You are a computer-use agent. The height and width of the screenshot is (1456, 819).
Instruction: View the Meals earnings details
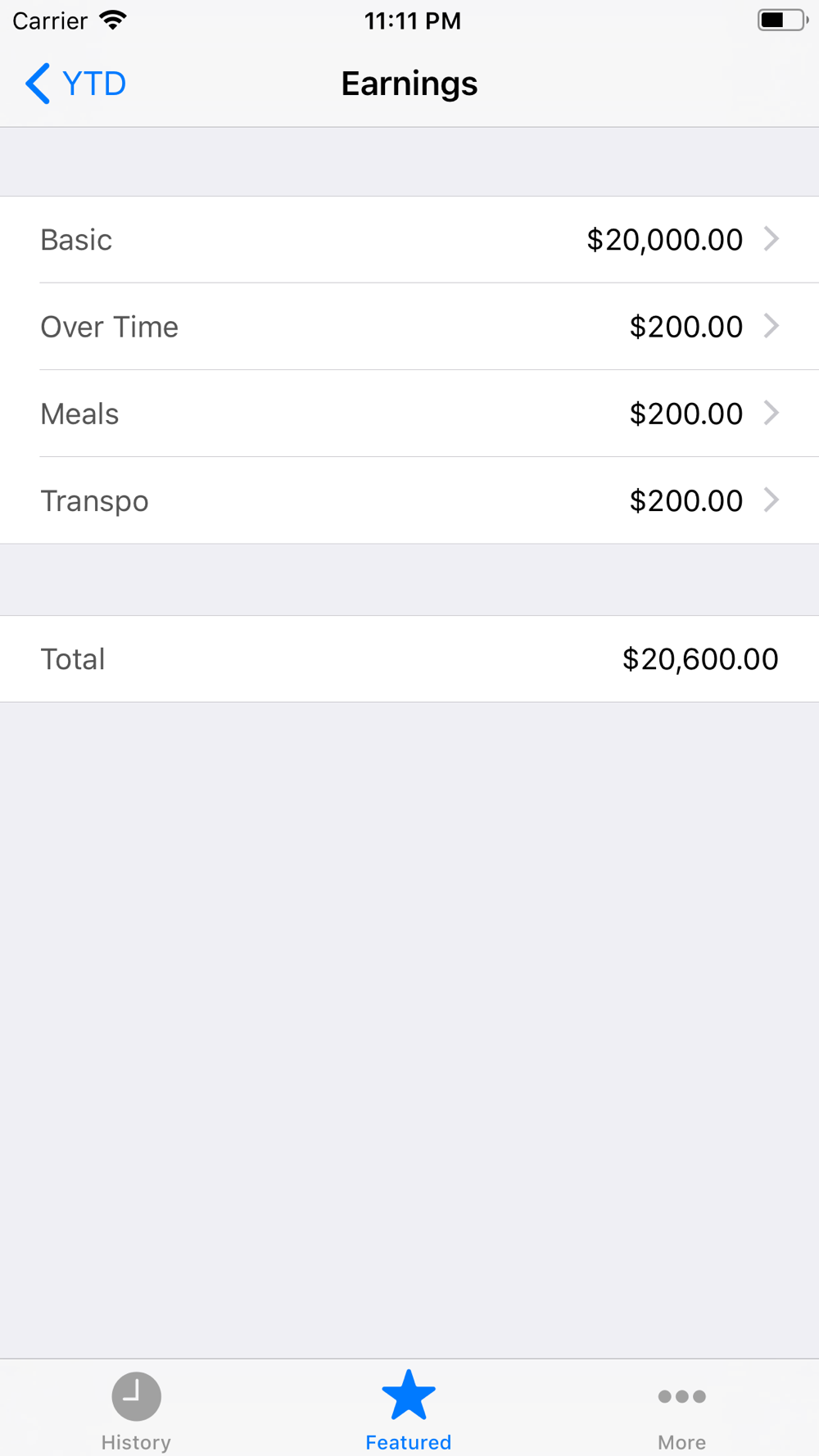click(x=409, y=414)
